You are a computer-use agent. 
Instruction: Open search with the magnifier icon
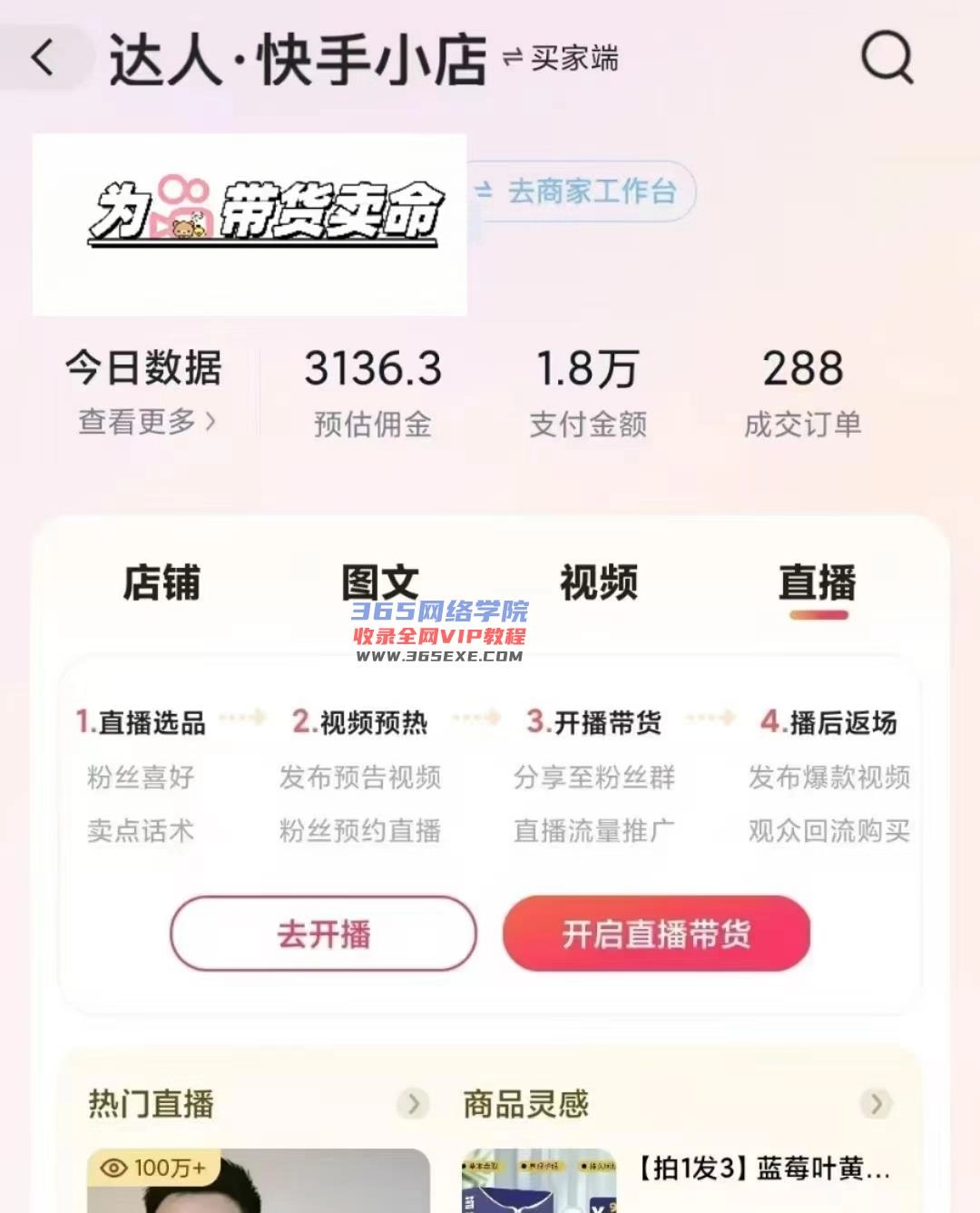pos(887,58)
